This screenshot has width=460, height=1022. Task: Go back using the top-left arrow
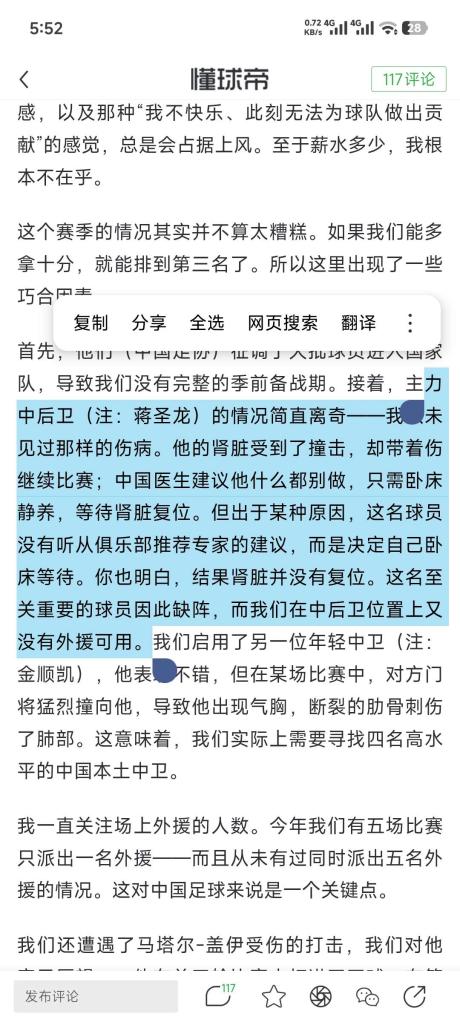pyautogui.click(x=24, y=80)
